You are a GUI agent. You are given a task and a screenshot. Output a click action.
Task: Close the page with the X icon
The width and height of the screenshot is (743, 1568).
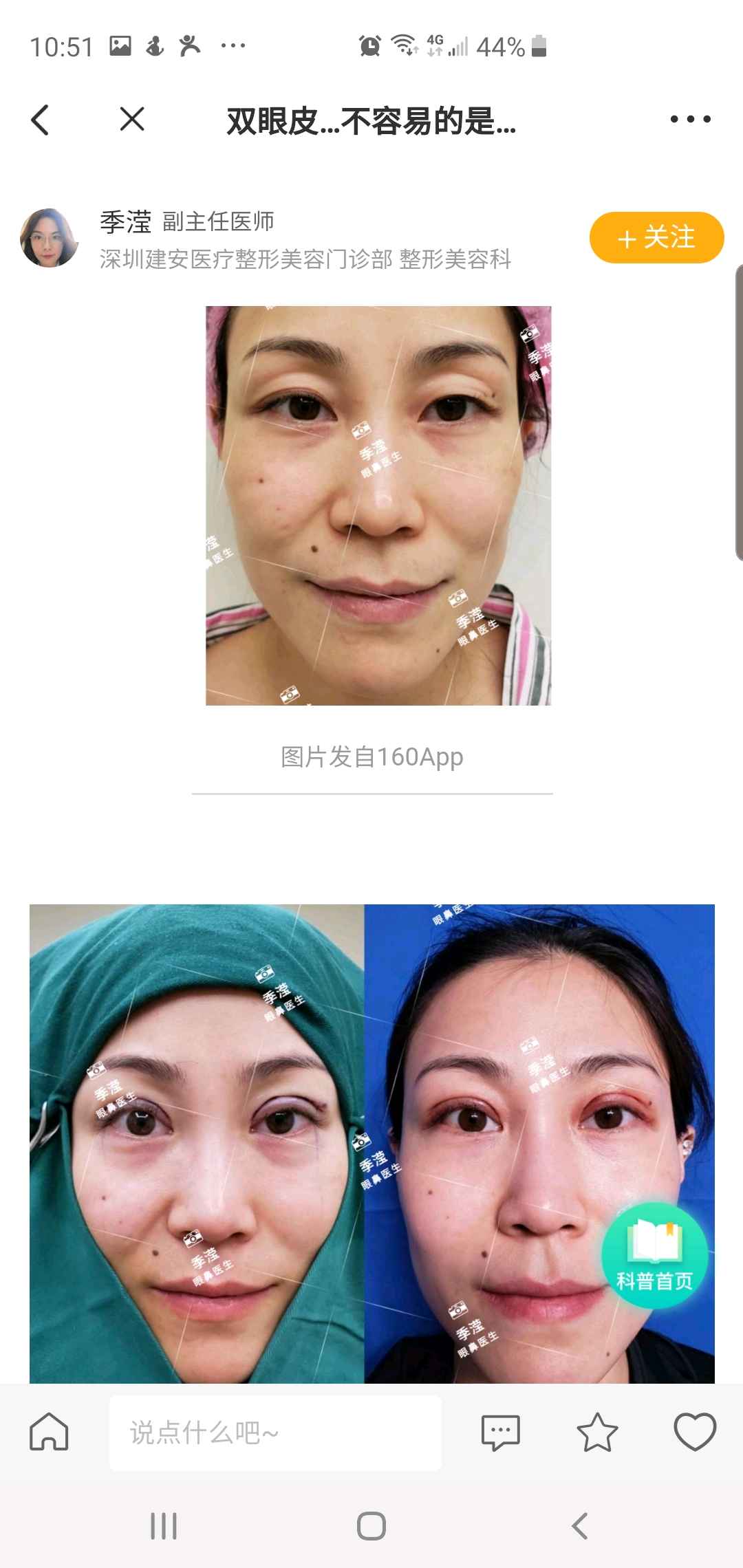click(x=132, y=119)
